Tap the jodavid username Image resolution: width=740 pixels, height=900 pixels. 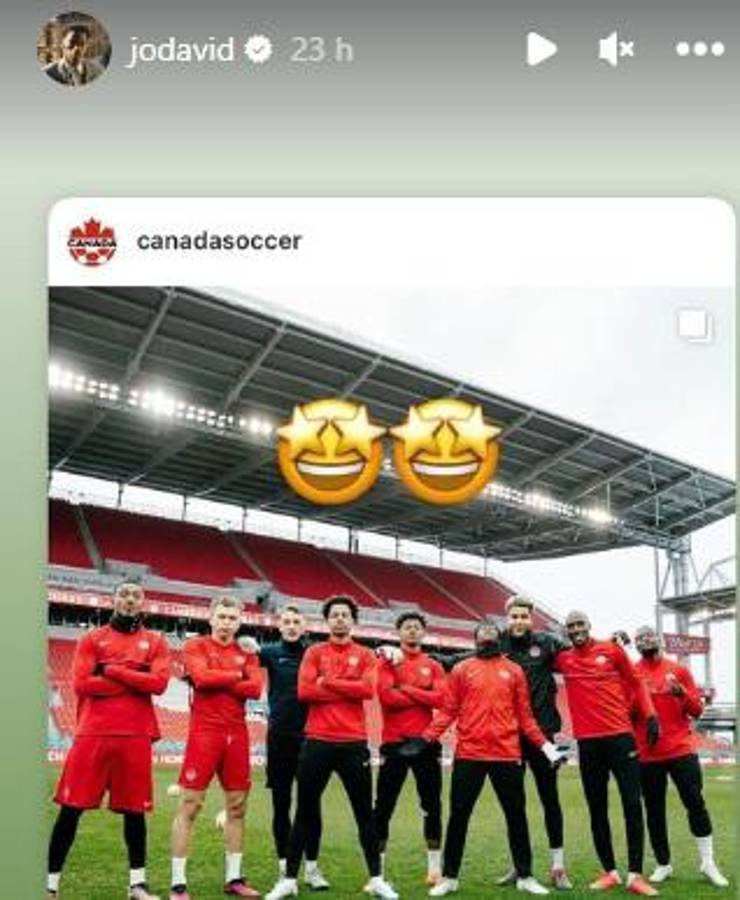[182, 50]
